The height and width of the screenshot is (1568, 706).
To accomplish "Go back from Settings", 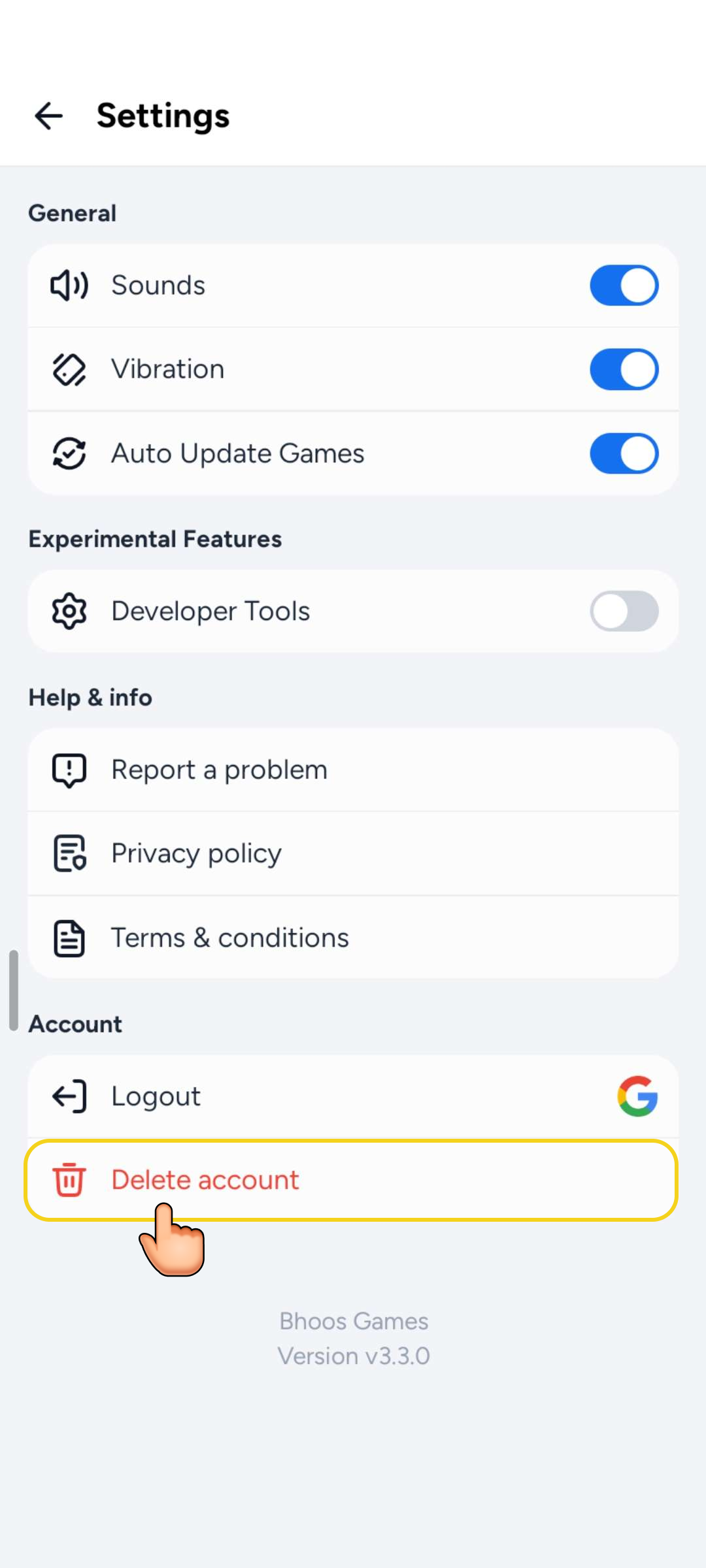I will coord(49,116).
